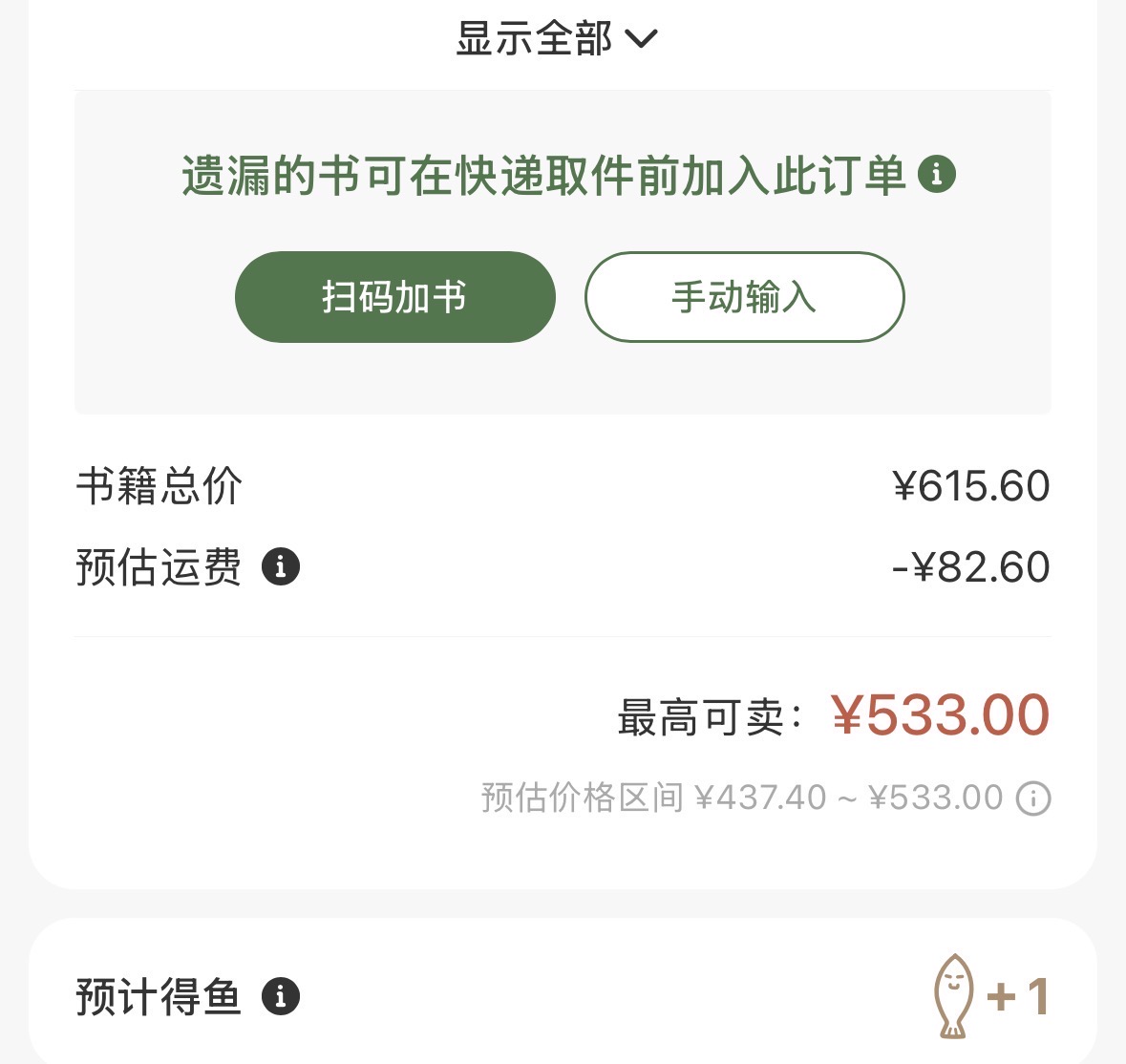The image size is (1126, 1064).
Task: Tap the 扫码加书 button
Action: pyautogui.click(x=394, y=297)
